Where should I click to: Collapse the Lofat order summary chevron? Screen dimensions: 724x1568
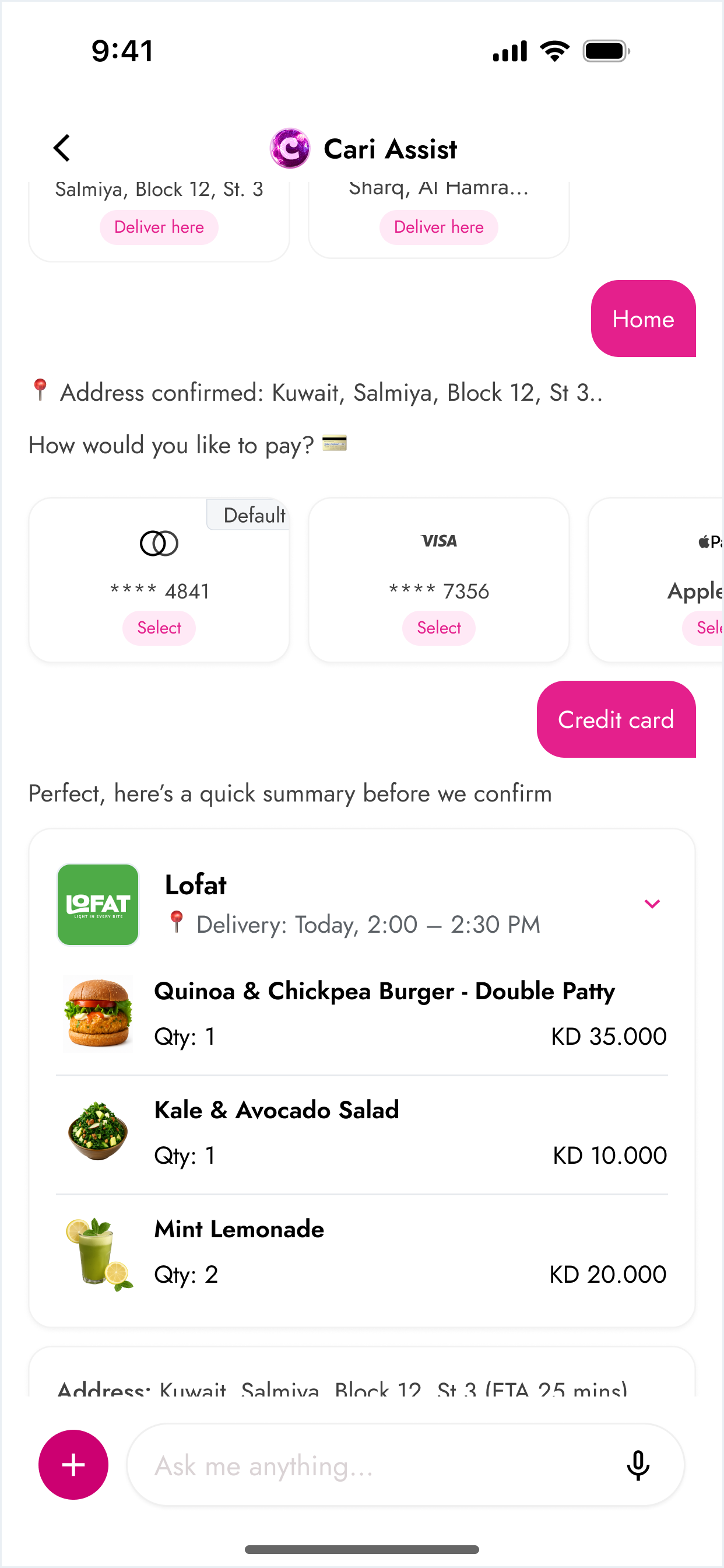pos(652,905)
